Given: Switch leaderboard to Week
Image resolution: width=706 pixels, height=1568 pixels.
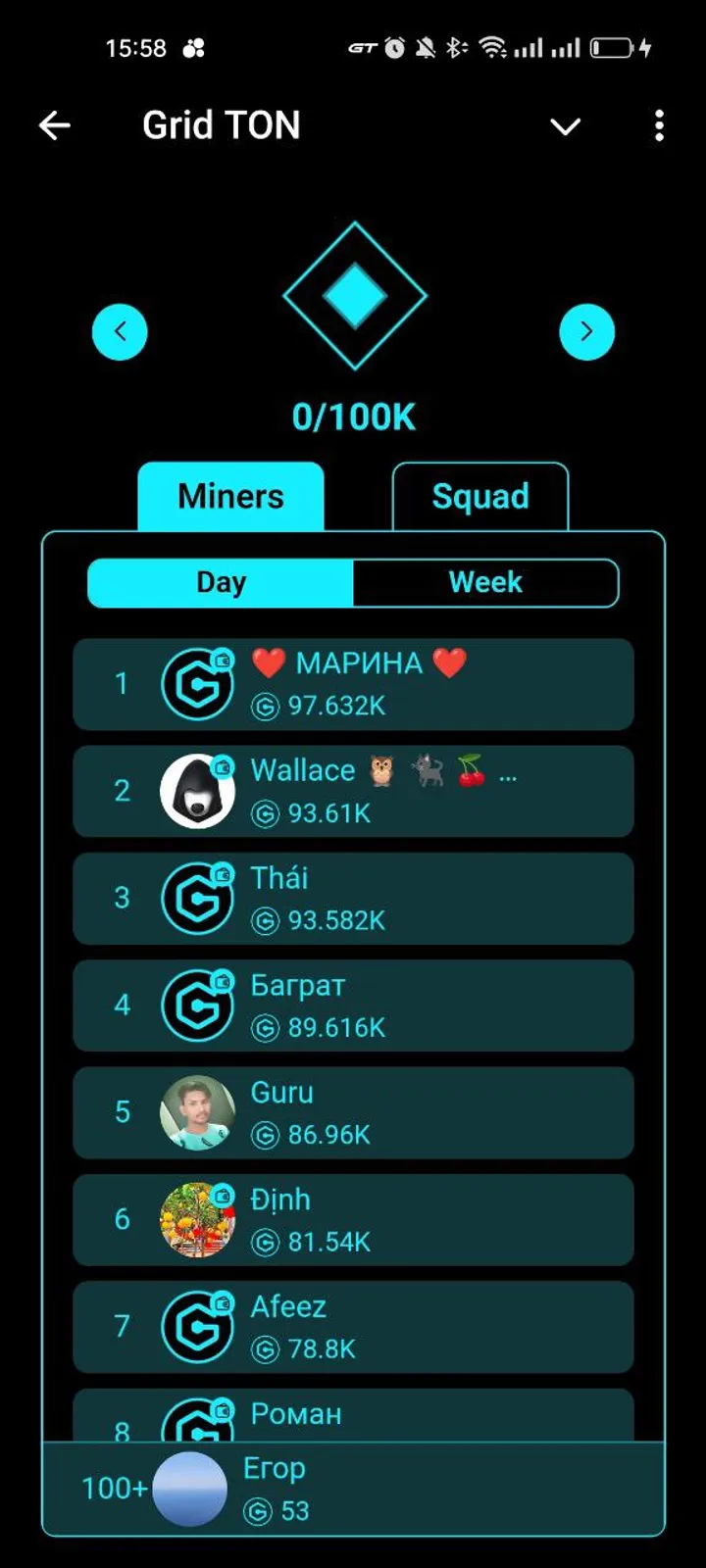Looking at the screenshot, I should pos(485,583).
